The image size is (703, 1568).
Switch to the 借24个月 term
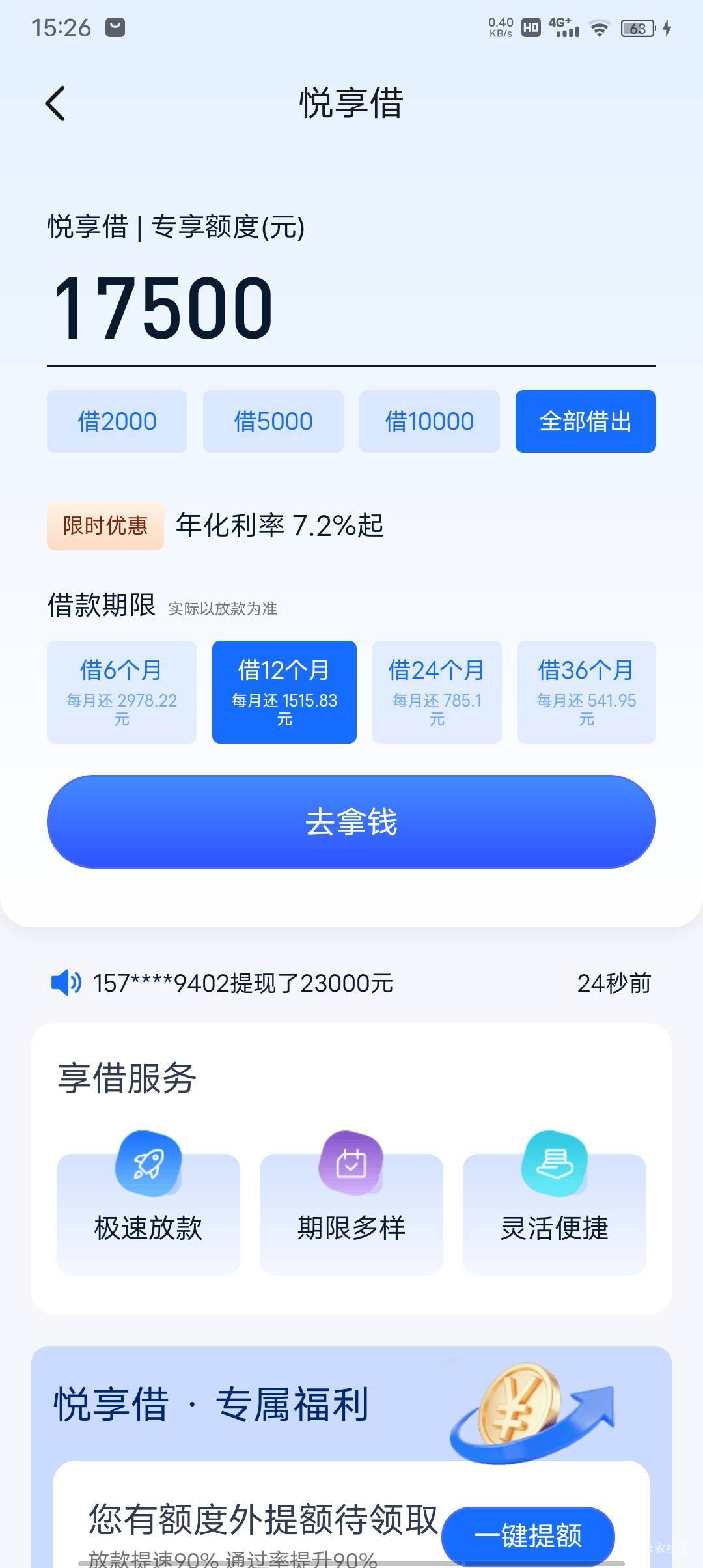pos(437,692)
